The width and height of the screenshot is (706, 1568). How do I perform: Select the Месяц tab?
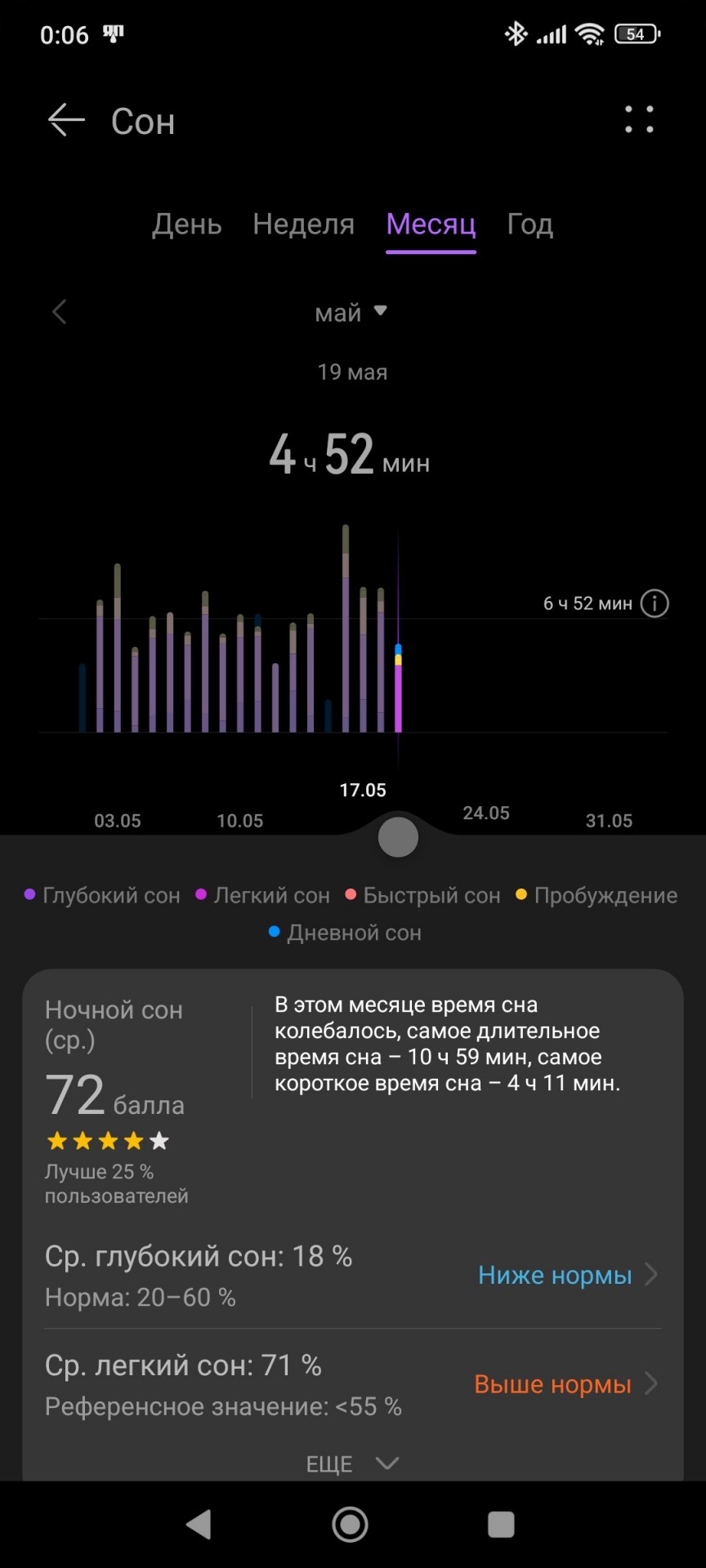[x=431, y=224]
